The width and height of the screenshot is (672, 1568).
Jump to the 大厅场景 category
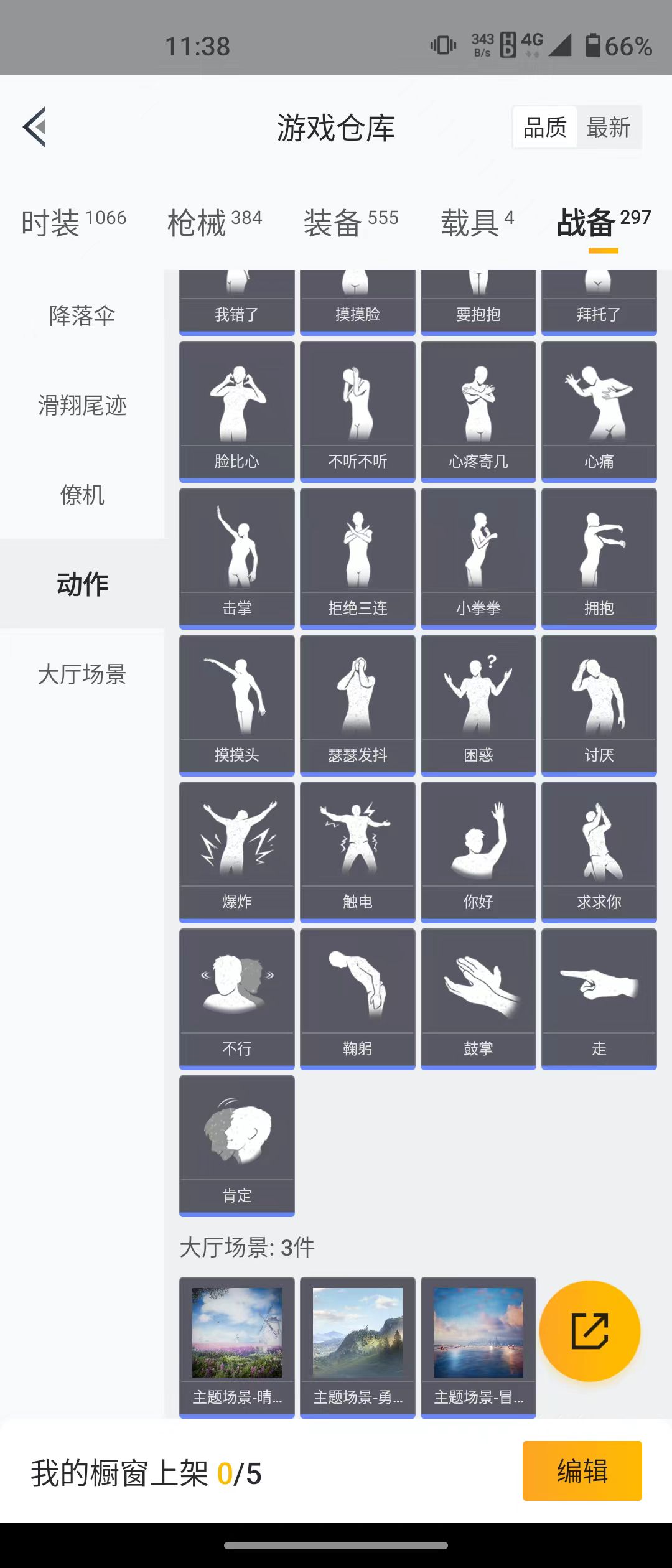click(82, 674)
